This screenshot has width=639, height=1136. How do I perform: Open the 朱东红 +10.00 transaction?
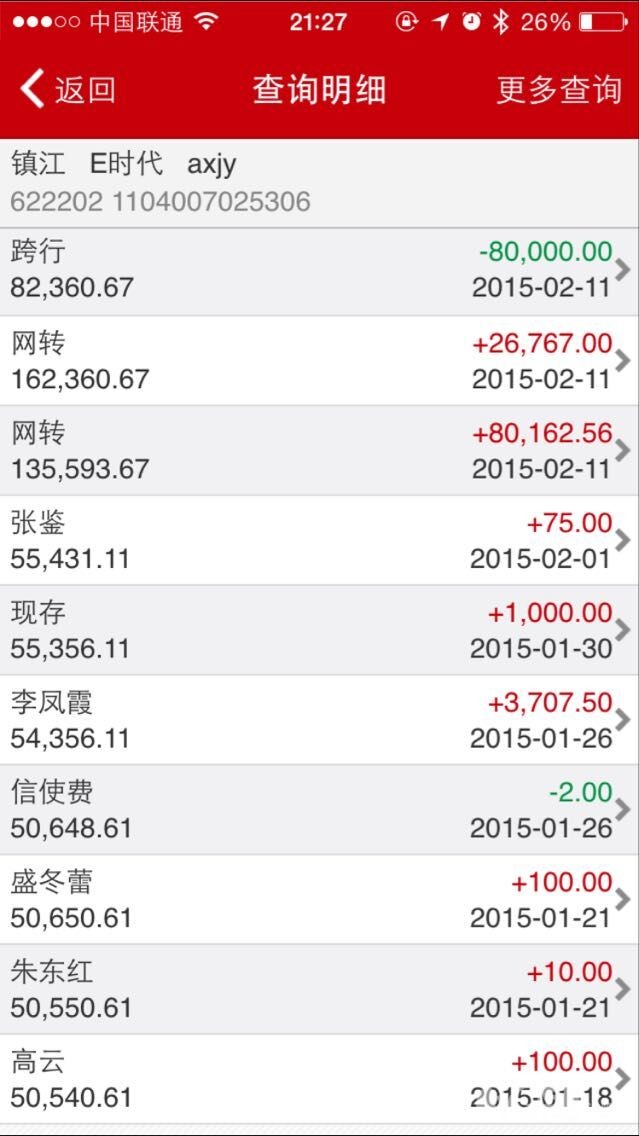coord(319,989)
